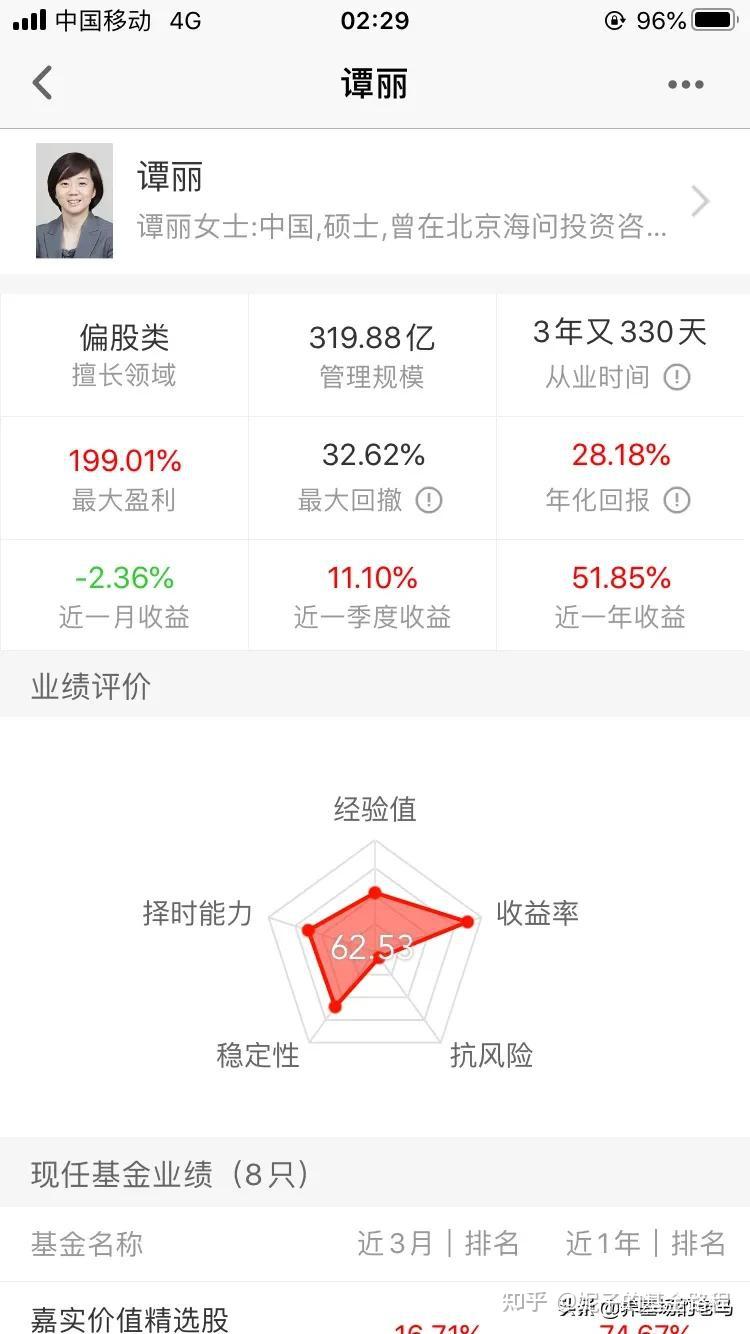Open 谭丽's manager profile details
Screen dimensions: 750x1334
click(375, 201)
